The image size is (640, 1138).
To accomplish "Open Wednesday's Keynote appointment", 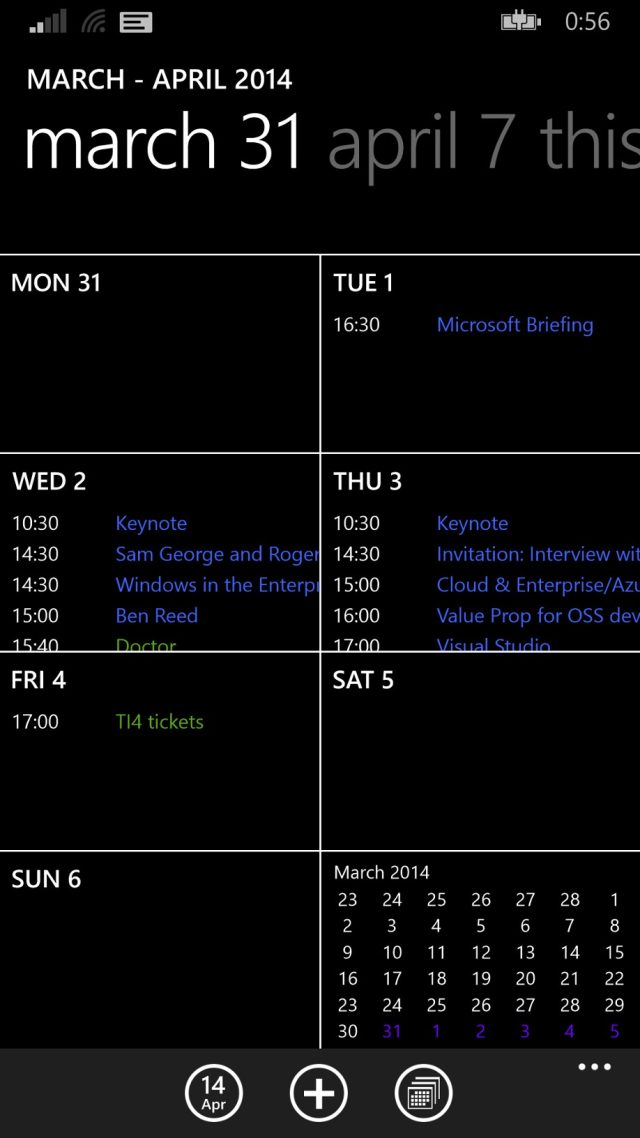I will (151, 524).
